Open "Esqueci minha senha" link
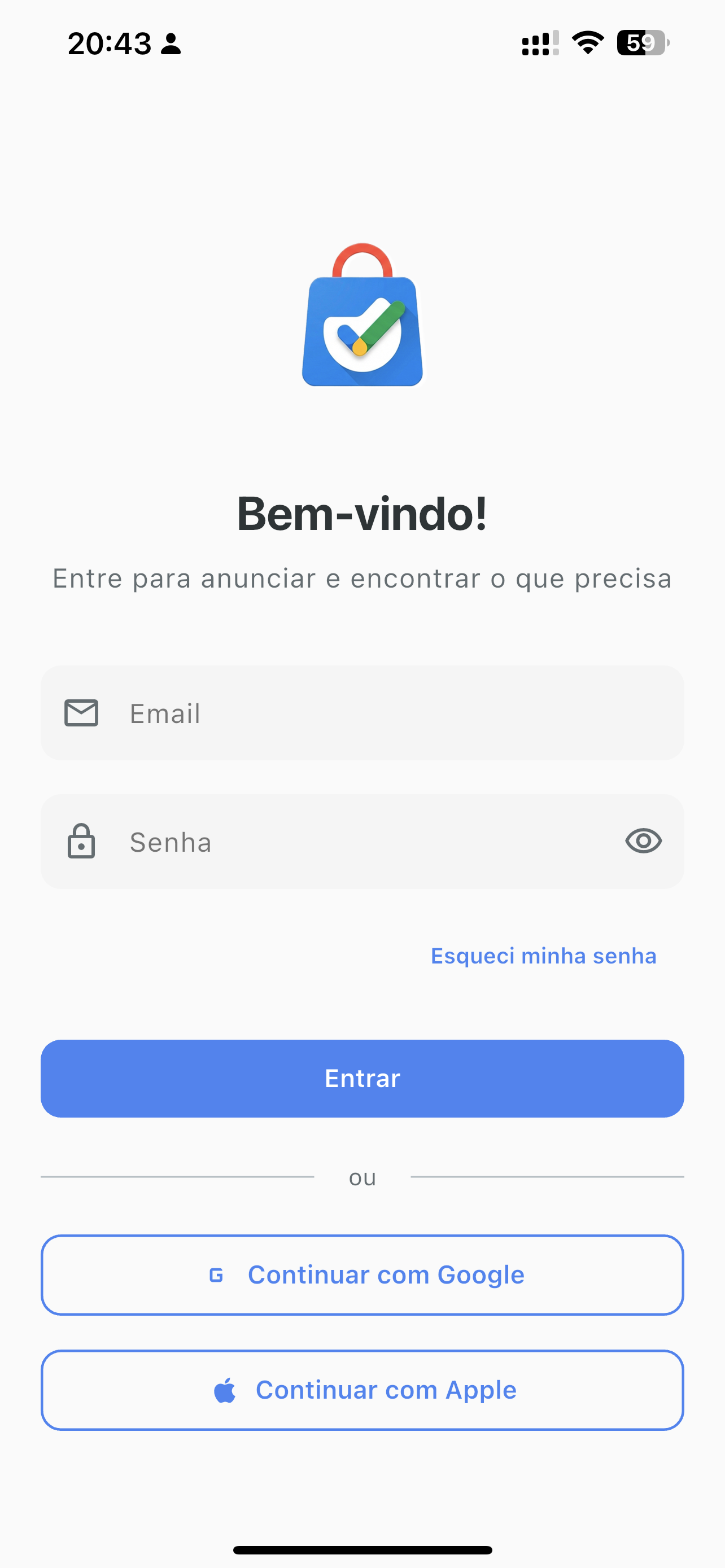The image size is (725, 1568). tap(544, 956)
